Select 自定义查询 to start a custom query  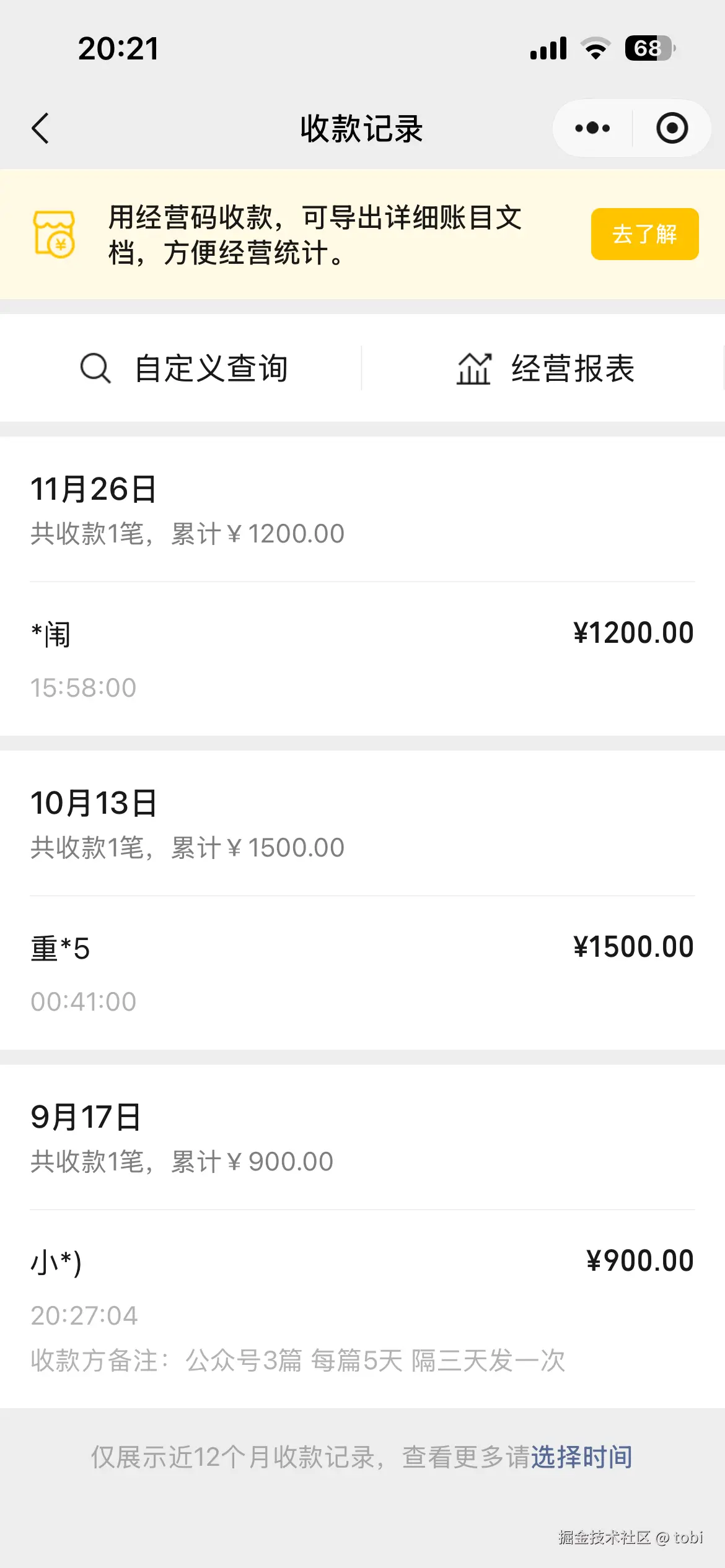[211, 368]
